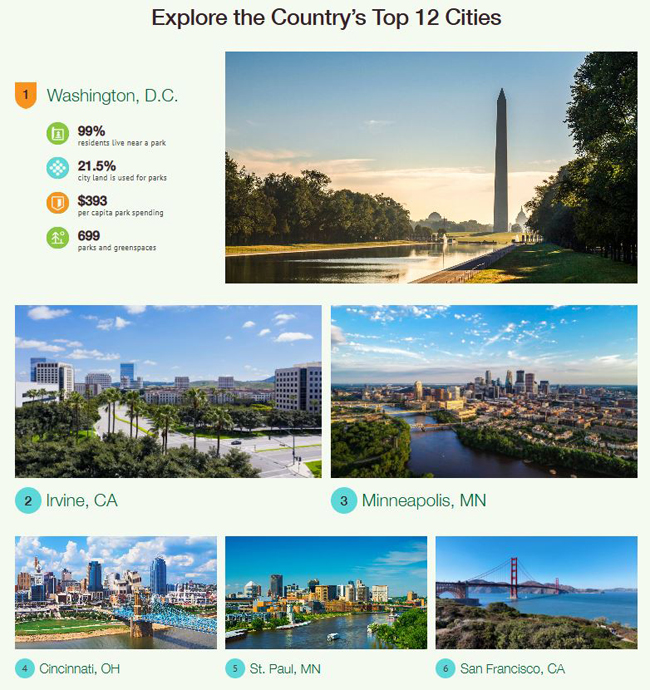Open the Irvine, CA city tile
Screen dimensions: 650x690
[x=168, y=392]
